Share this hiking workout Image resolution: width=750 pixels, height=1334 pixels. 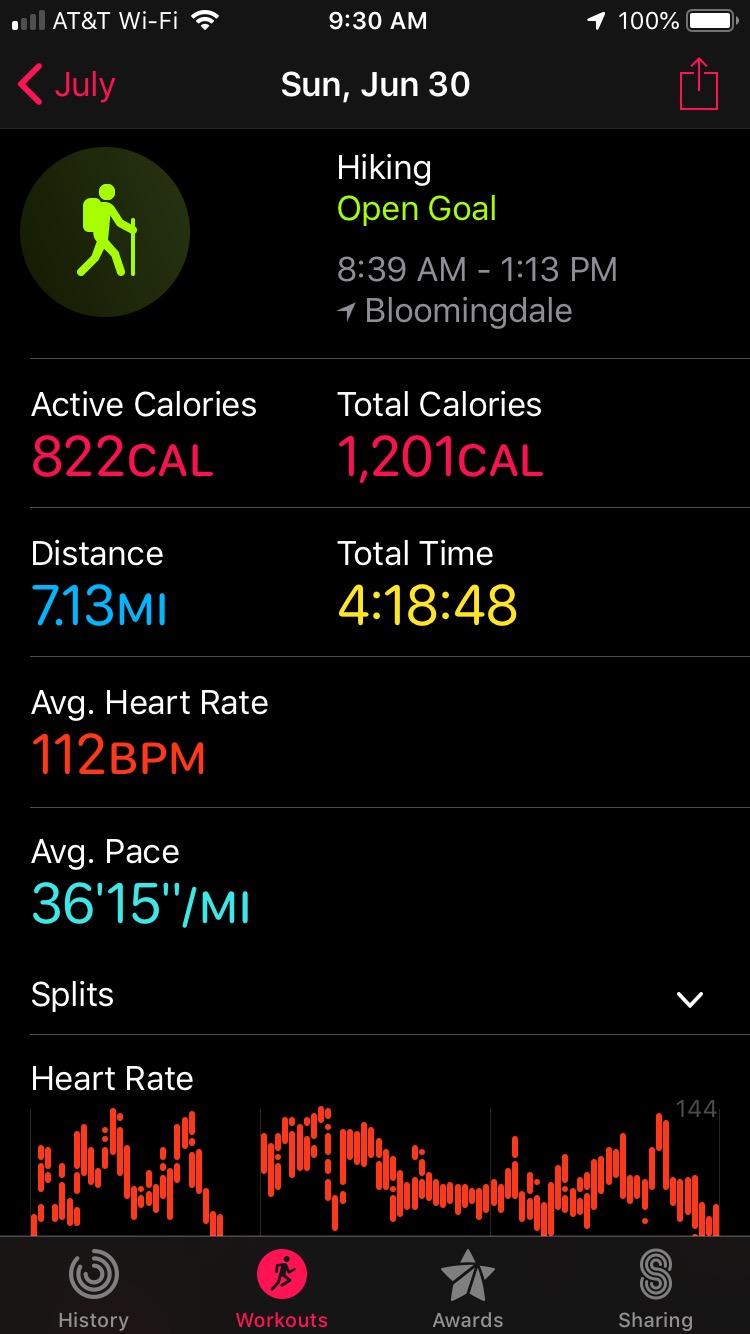pyautogui.click(x=698, y=86)
